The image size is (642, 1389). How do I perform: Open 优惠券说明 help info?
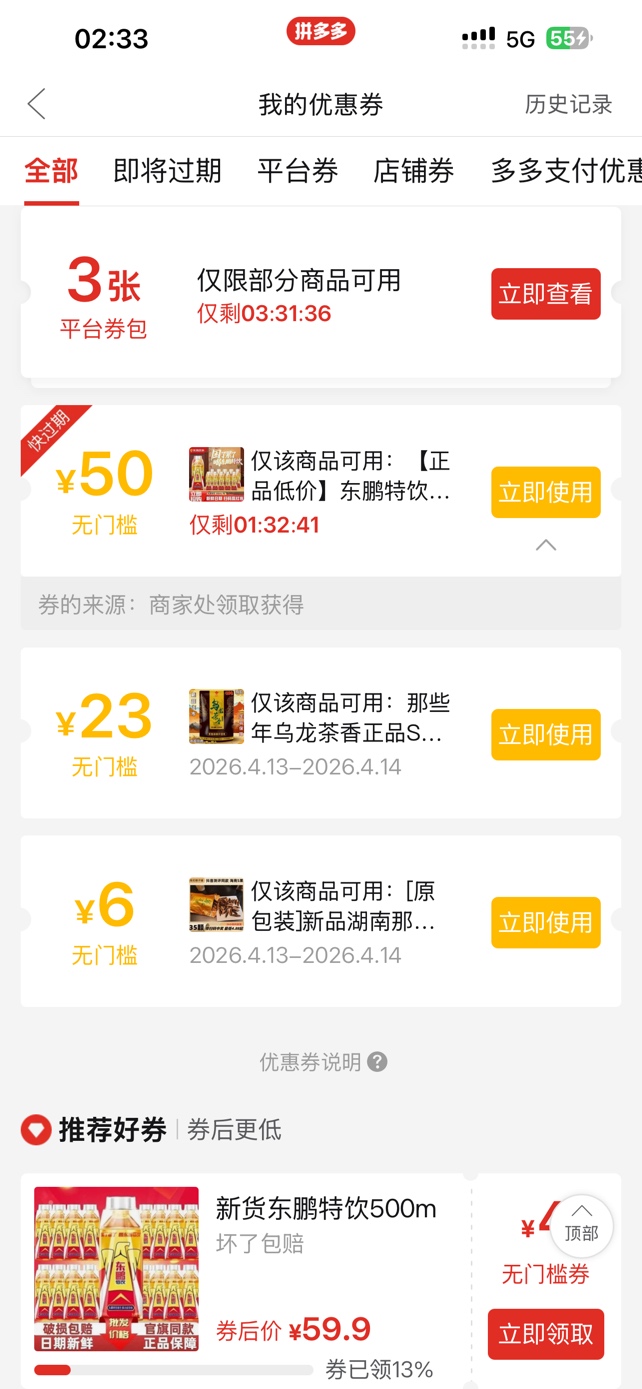(x=322, y=1062)
